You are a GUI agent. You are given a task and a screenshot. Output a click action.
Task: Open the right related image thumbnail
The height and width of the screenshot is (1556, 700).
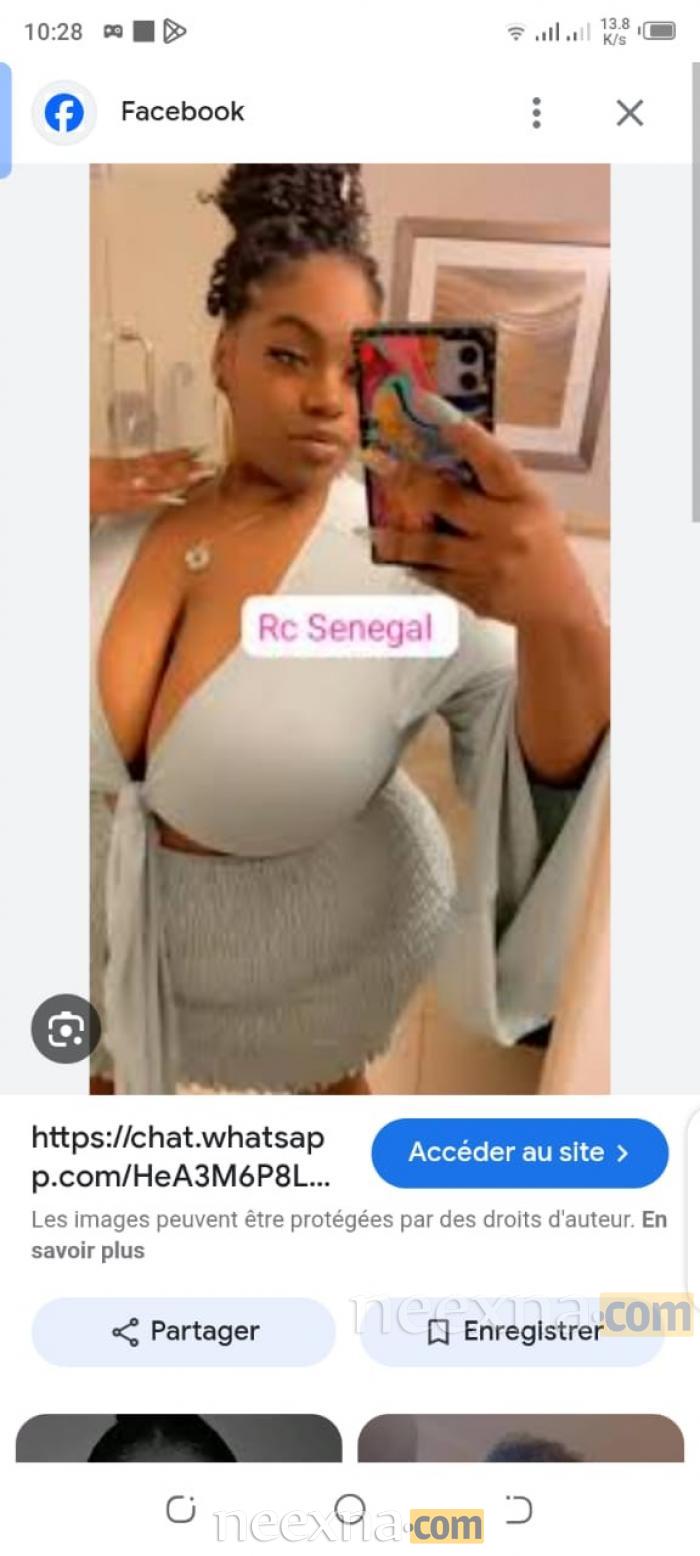click(x=520, y=1438)
